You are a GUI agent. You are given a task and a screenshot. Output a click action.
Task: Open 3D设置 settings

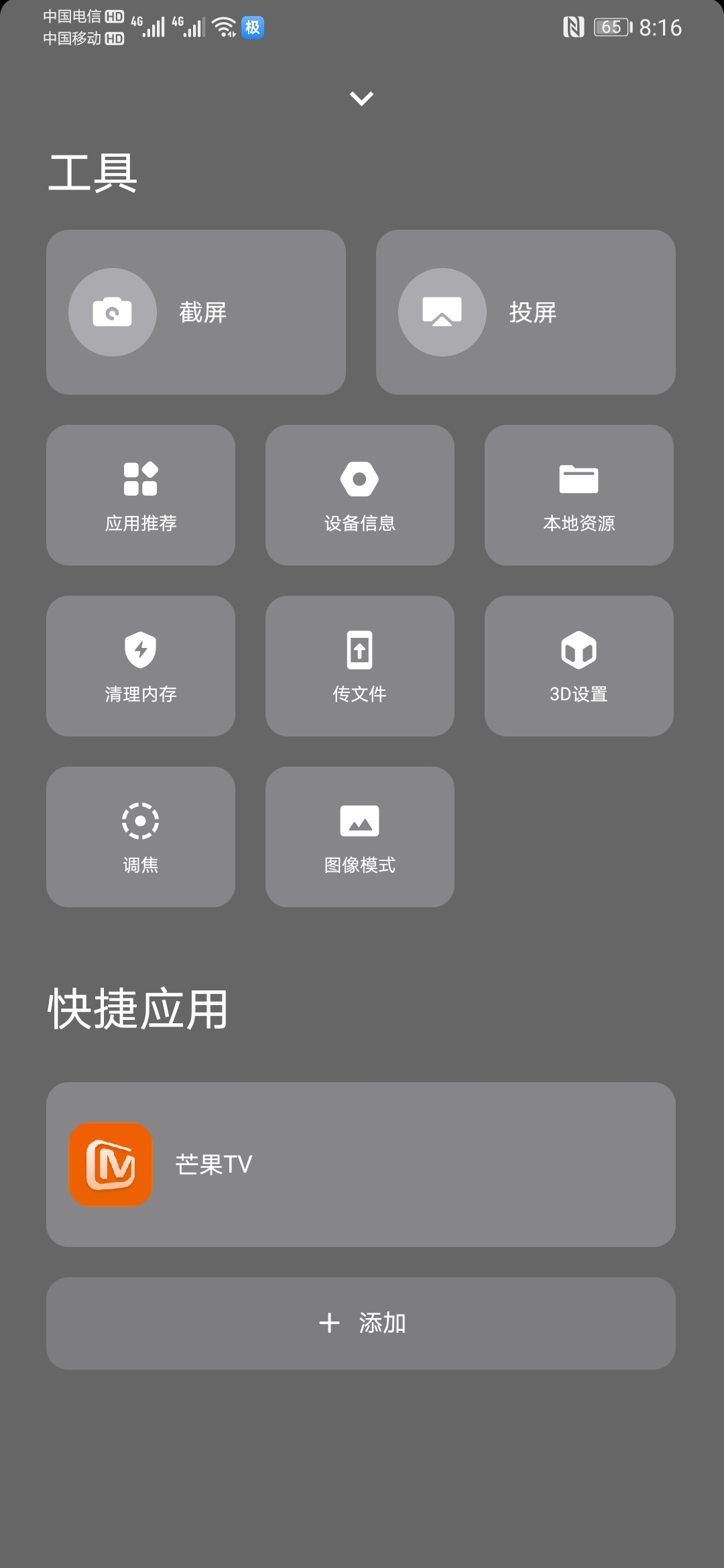tap(579, 666)
